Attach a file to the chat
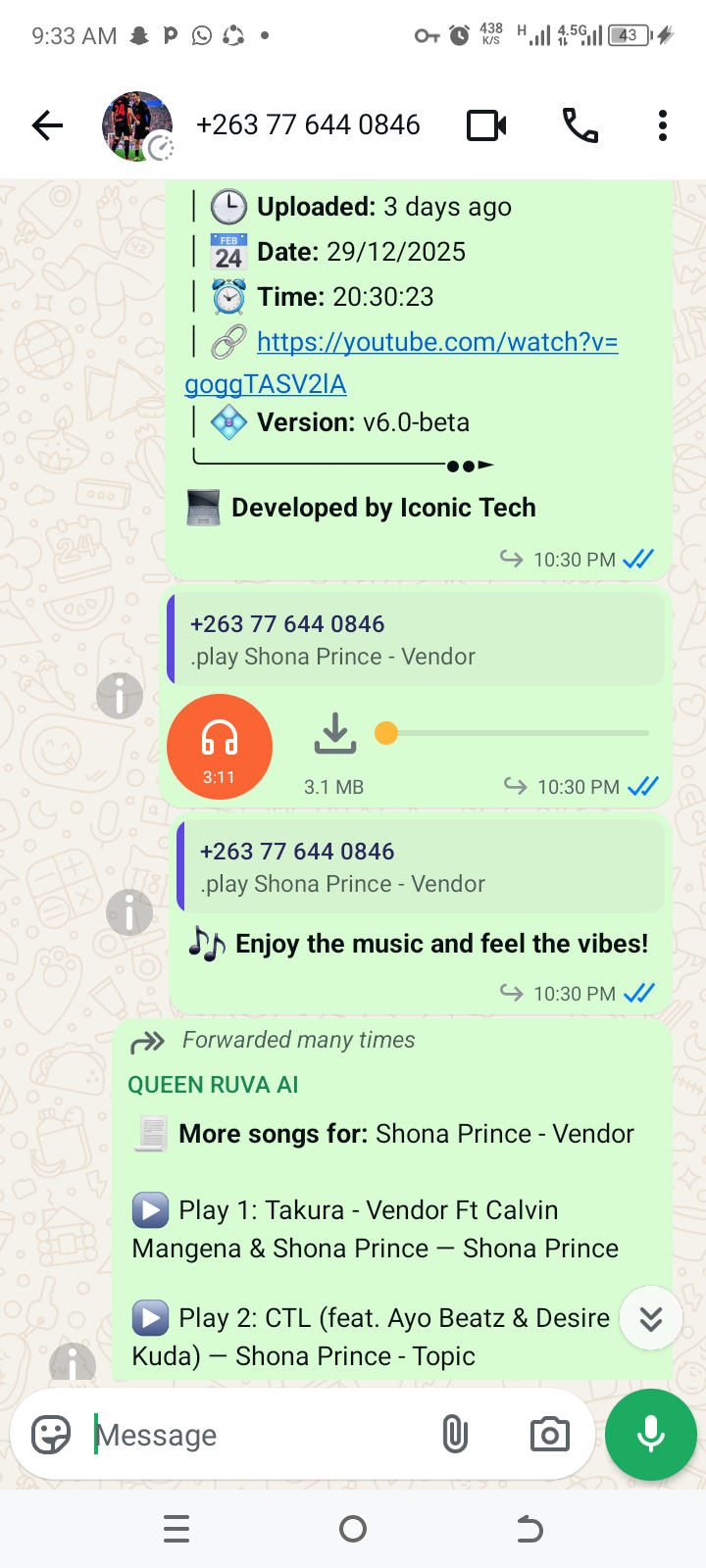The image size is (706, 1568). pyautogui.click(x=455, y=1436)
